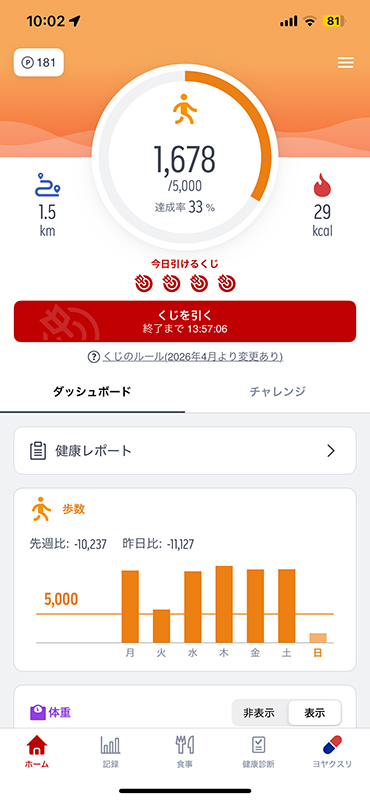The width and height of the screenshot is (370, 800).
Task: Open the 健康レポート row
Action: (x=185, y=451)
